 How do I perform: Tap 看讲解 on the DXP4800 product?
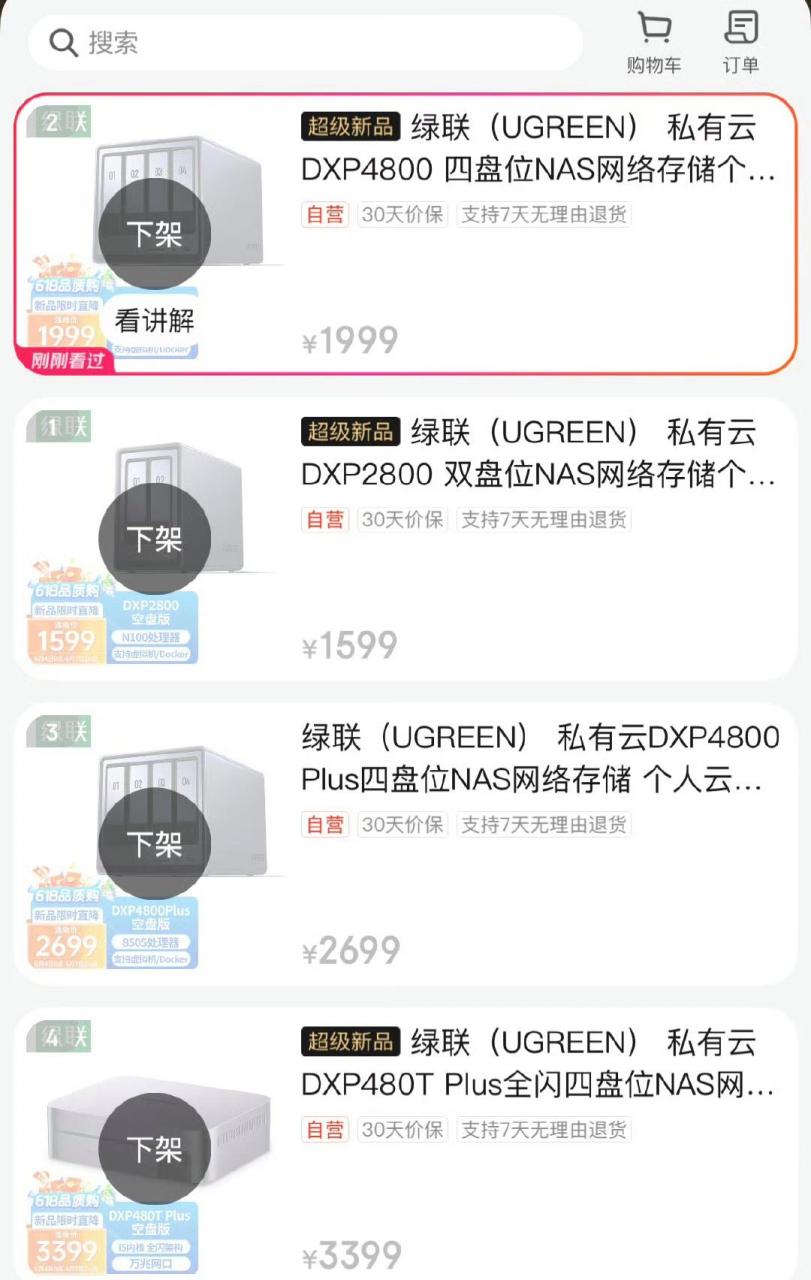coord(154,321)
